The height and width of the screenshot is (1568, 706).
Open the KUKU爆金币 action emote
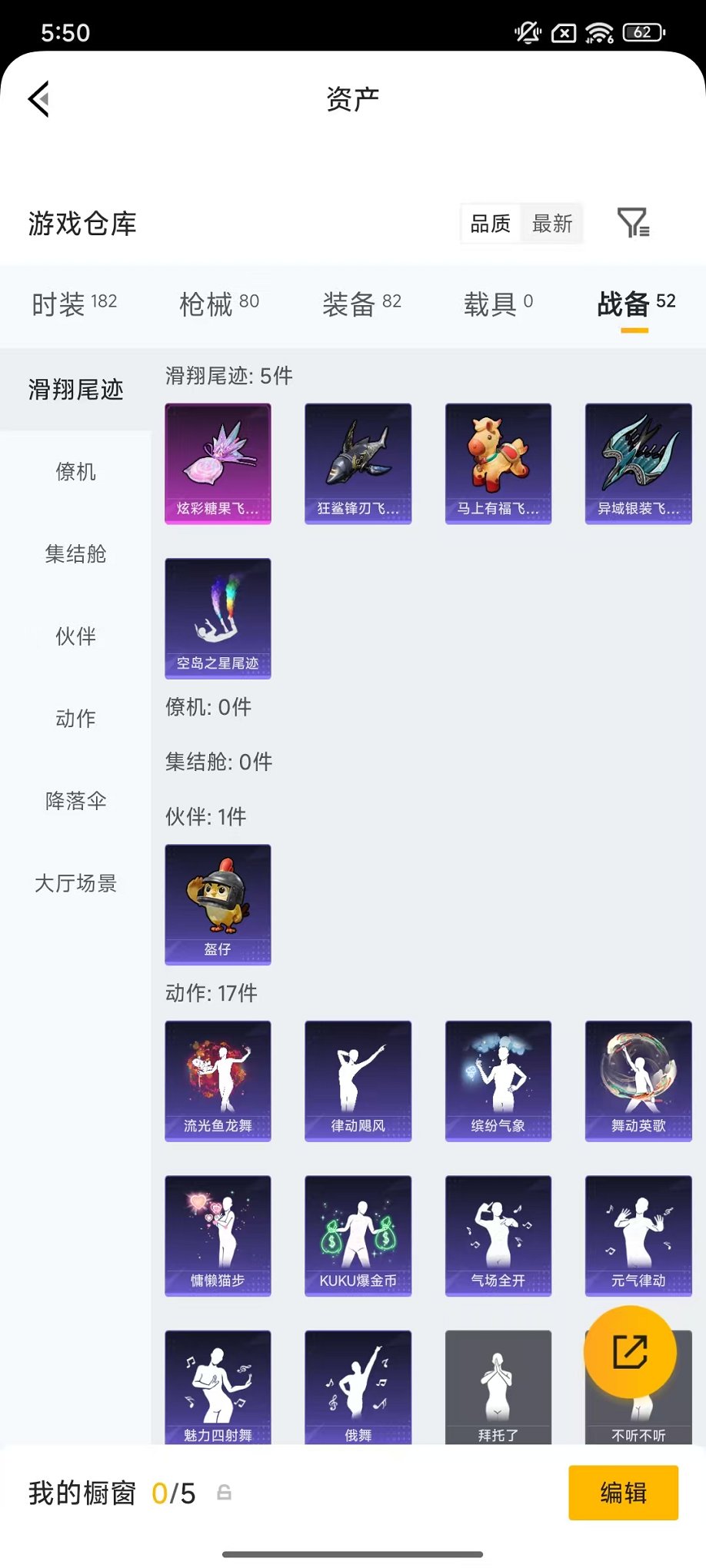point(358,1236)
